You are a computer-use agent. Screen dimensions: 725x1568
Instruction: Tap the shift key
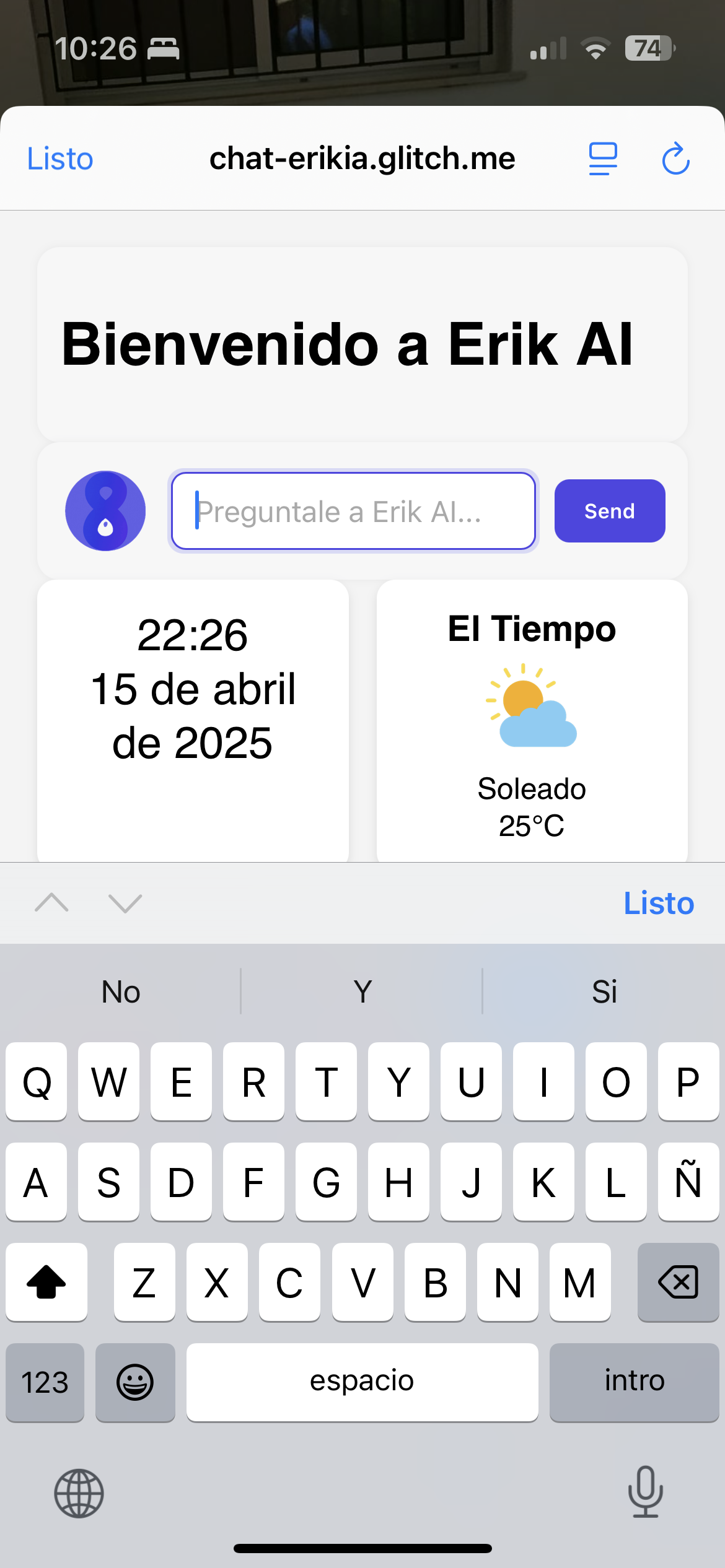pyautogui.click(x=46, y=1282)
